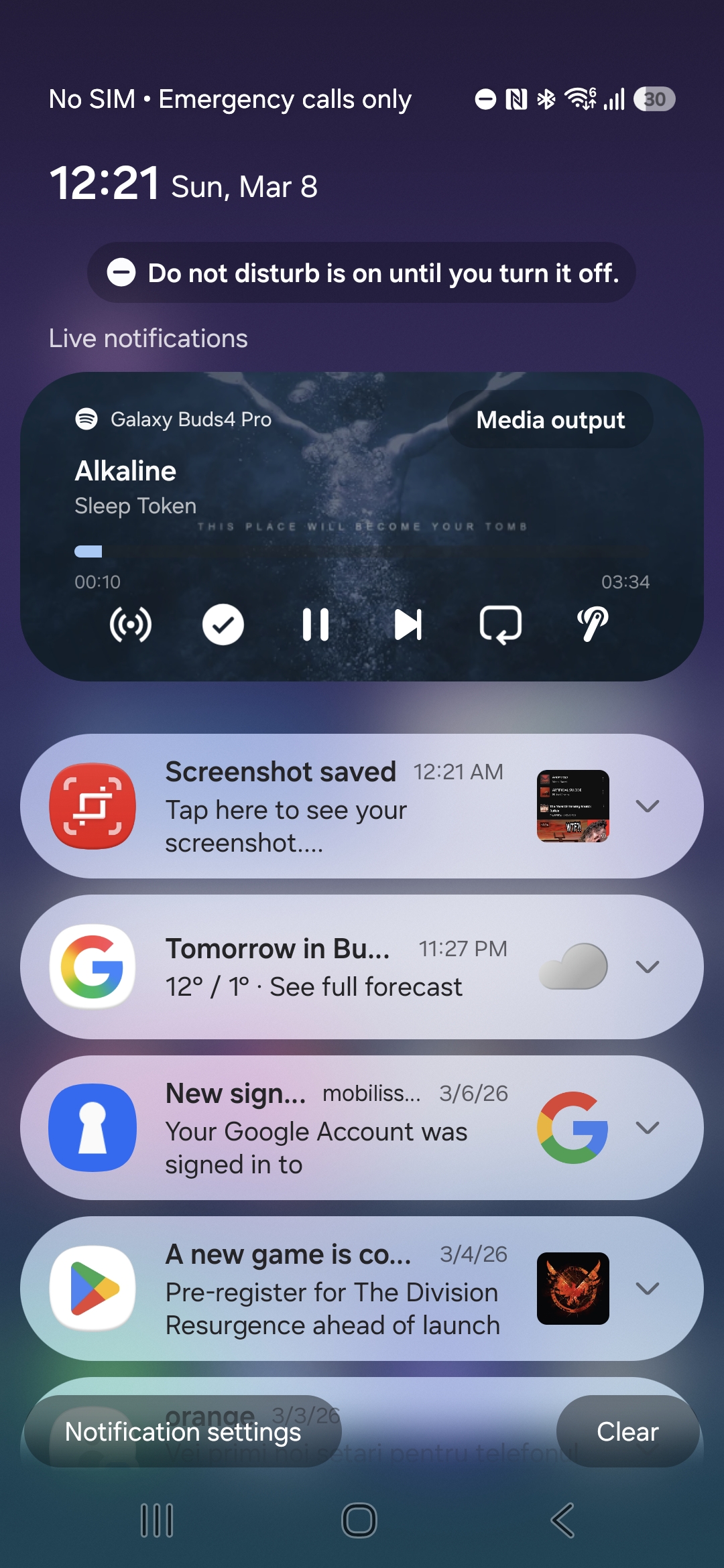Expand the New sign-in notification
This screenshot has height=1568, width=724.
coord(647,1128)
